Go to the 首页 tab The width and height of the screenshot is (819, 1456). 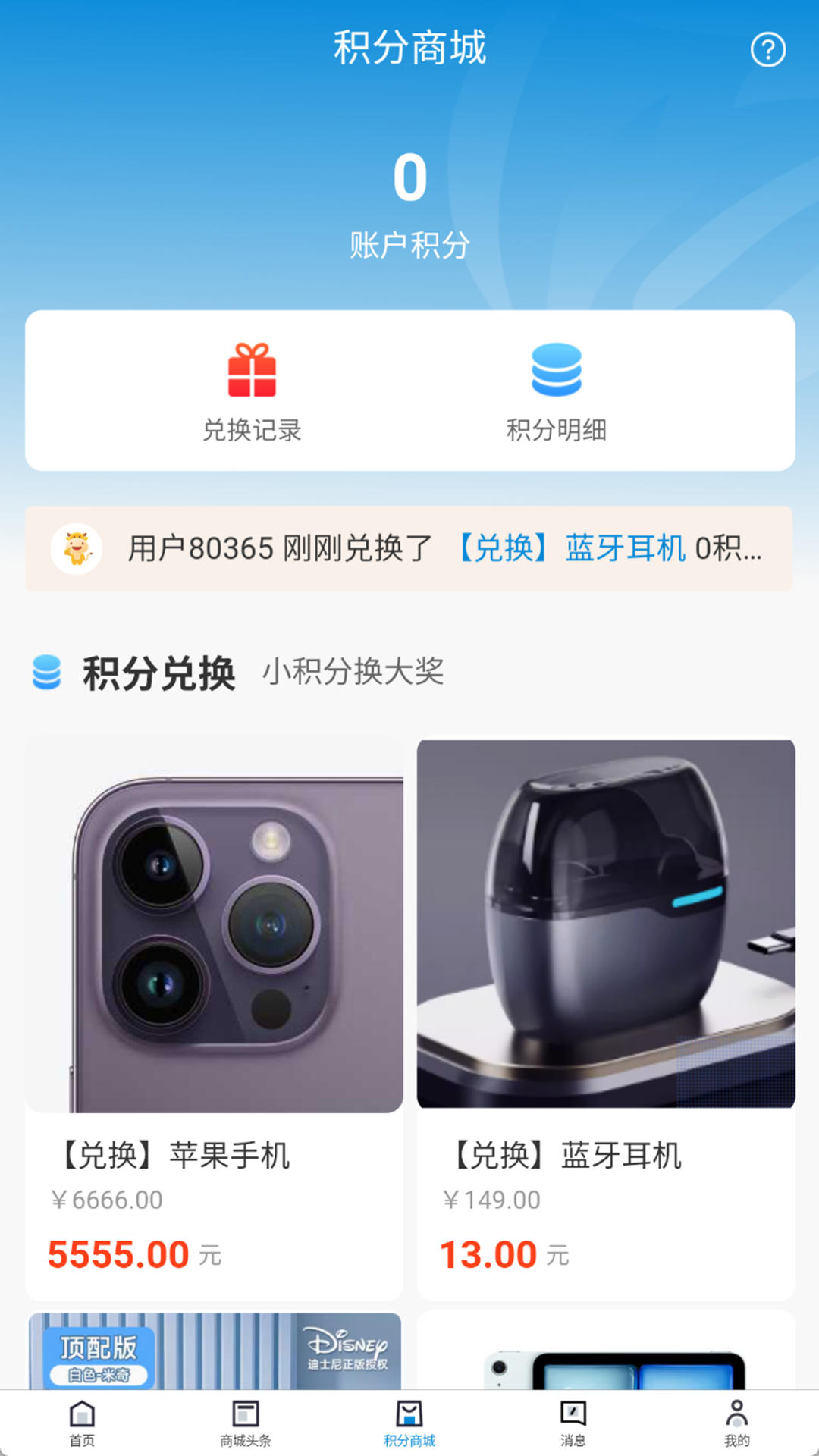coord(82,1423)
